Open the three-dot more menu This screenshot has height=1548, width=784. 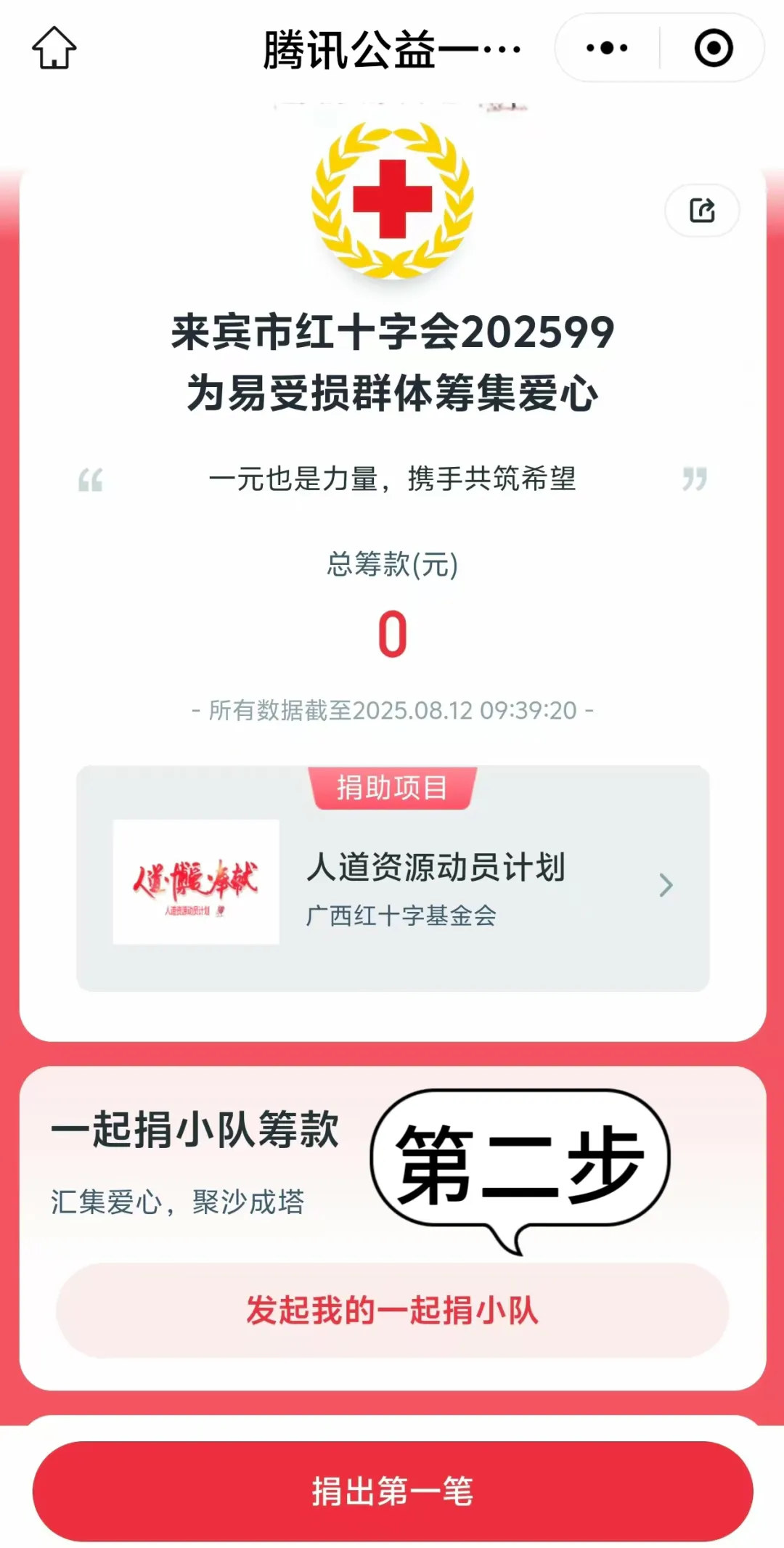(607, 48)
